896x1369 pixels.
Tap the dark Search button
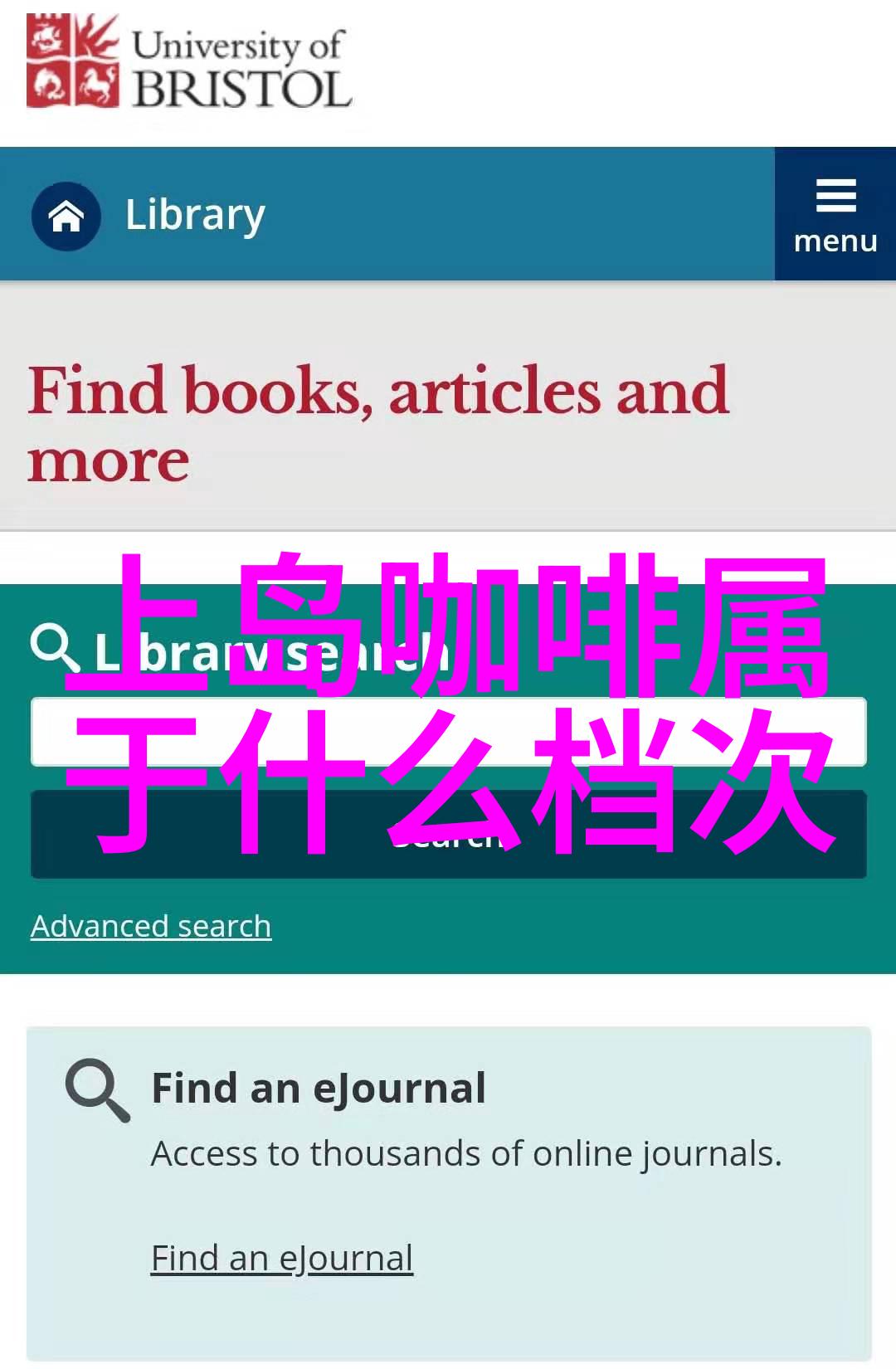pyautogui.click(x=448, y=835)
